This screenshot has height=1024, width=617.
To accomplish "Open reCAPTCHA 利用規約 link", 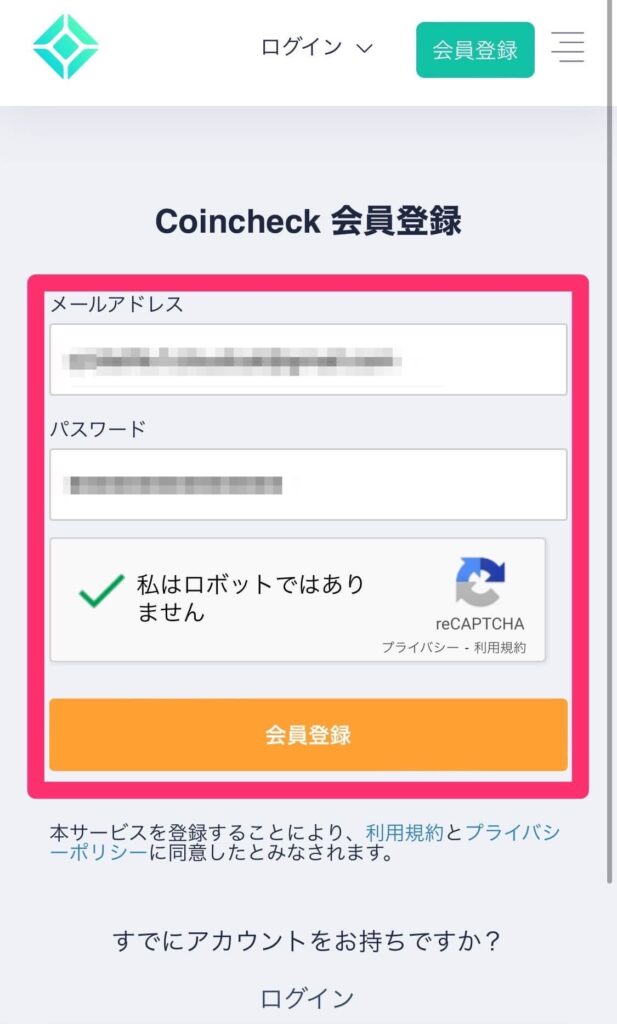I will [500, 647].
